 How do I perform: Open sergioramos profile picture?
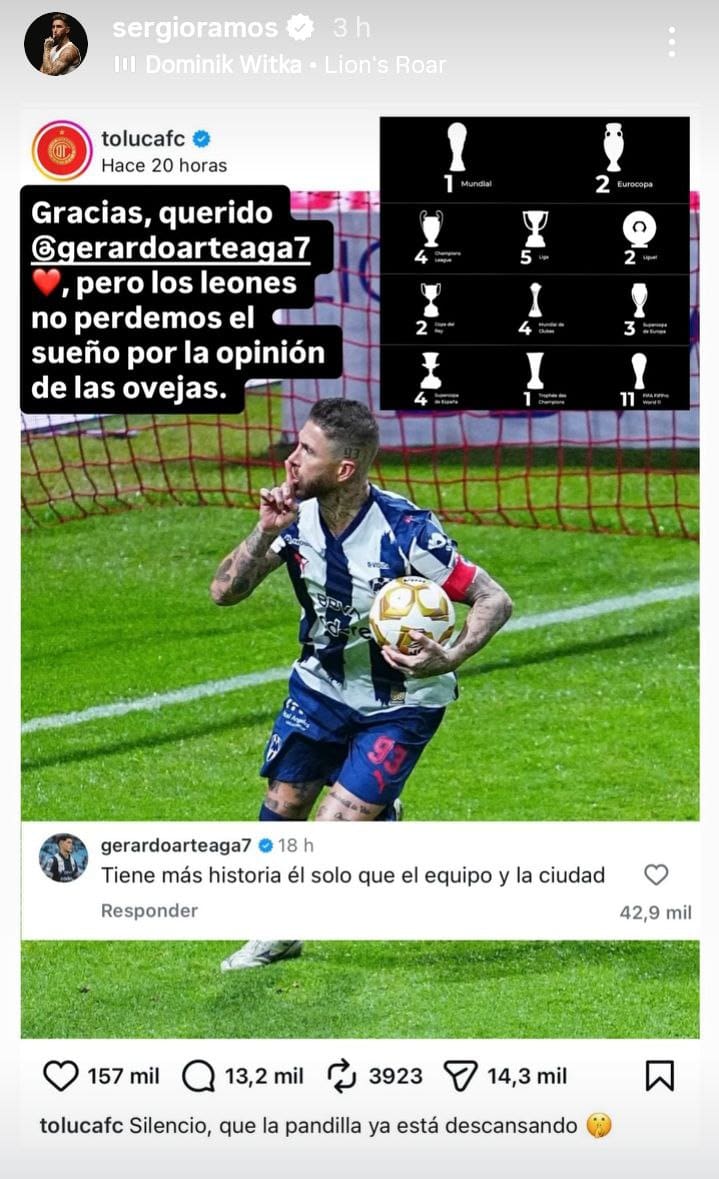click(x=56, y=44)
